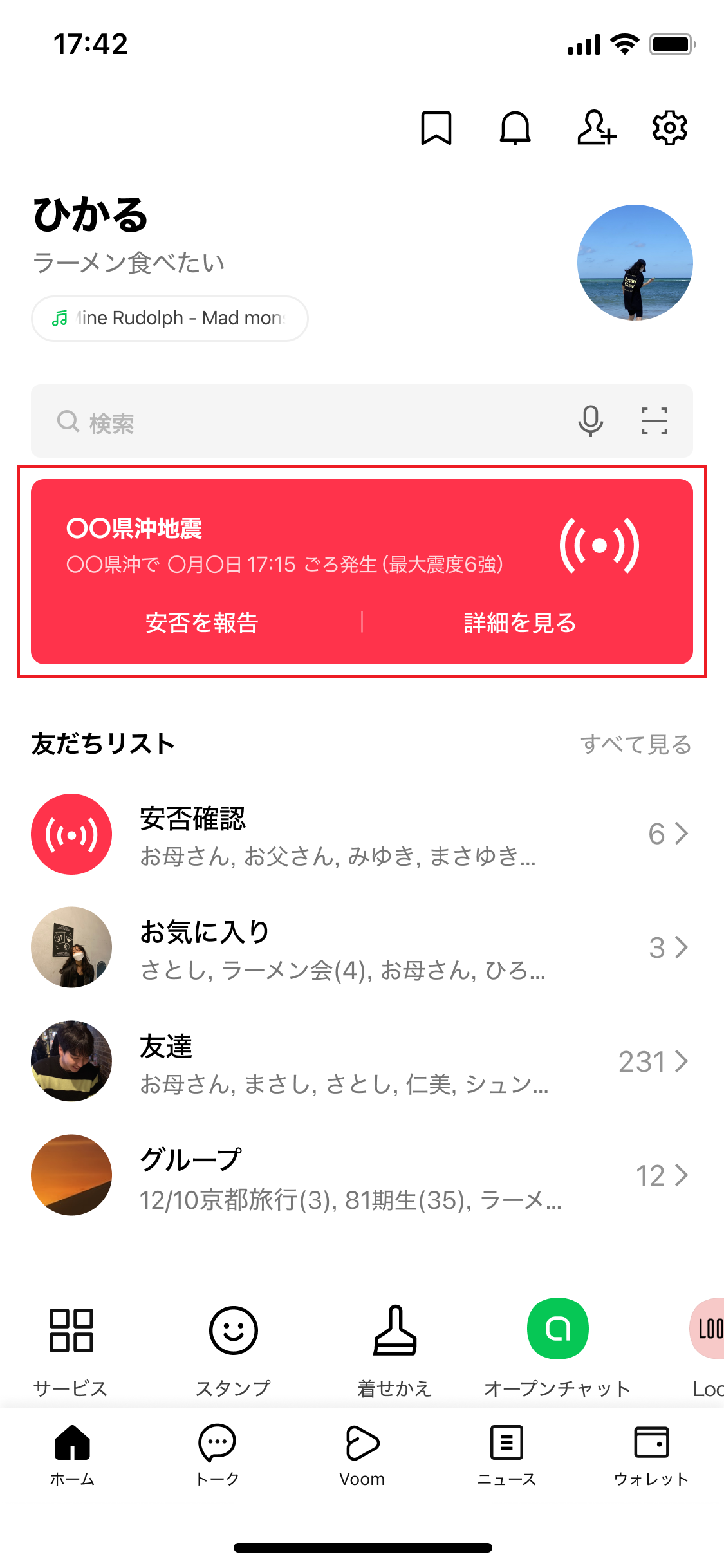Open the スタンプ (Stickers) shop icon

click(232, 1332)
